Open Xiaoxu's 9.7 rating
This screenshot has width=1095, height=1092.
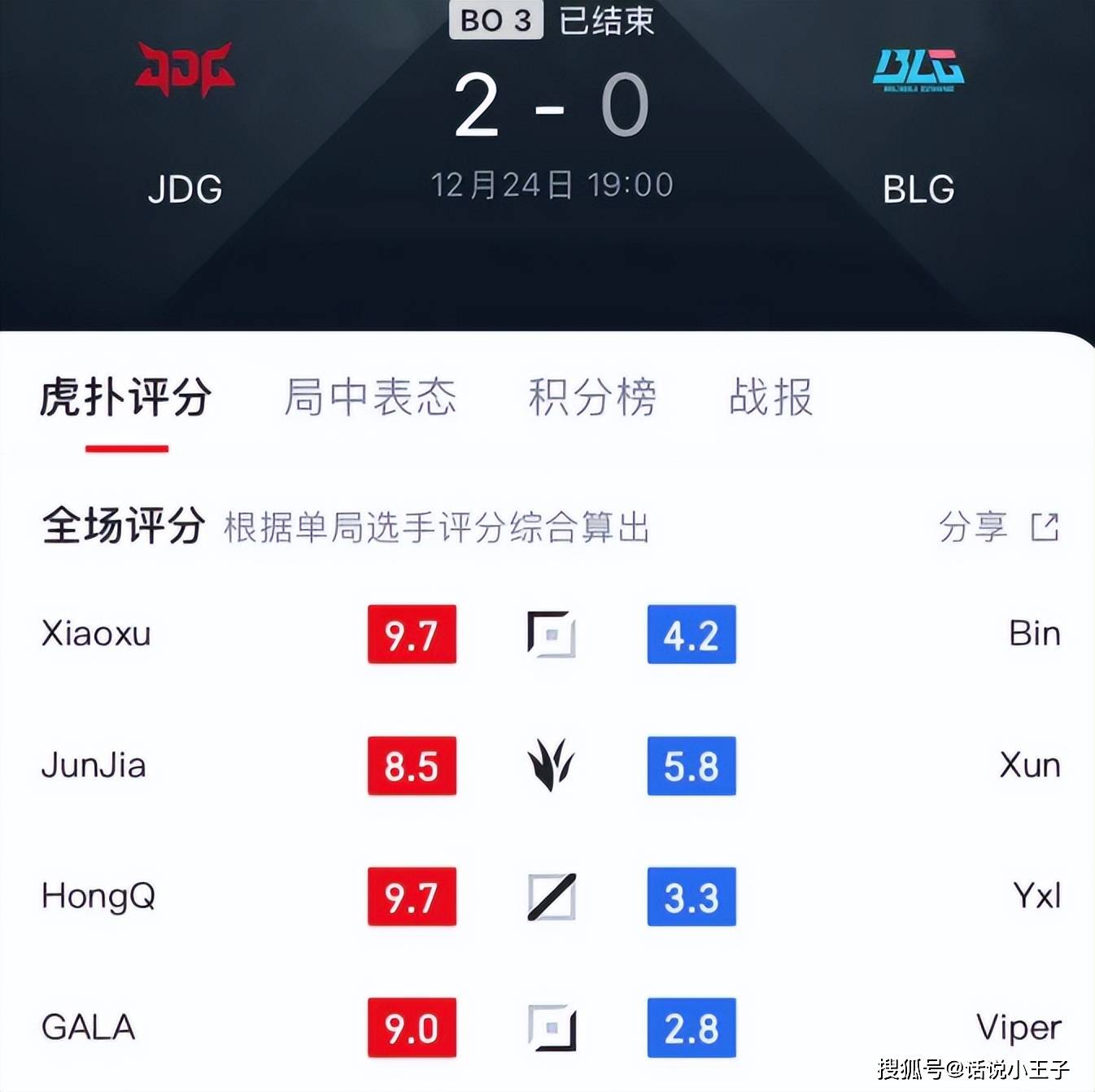[x=412, y=634]
